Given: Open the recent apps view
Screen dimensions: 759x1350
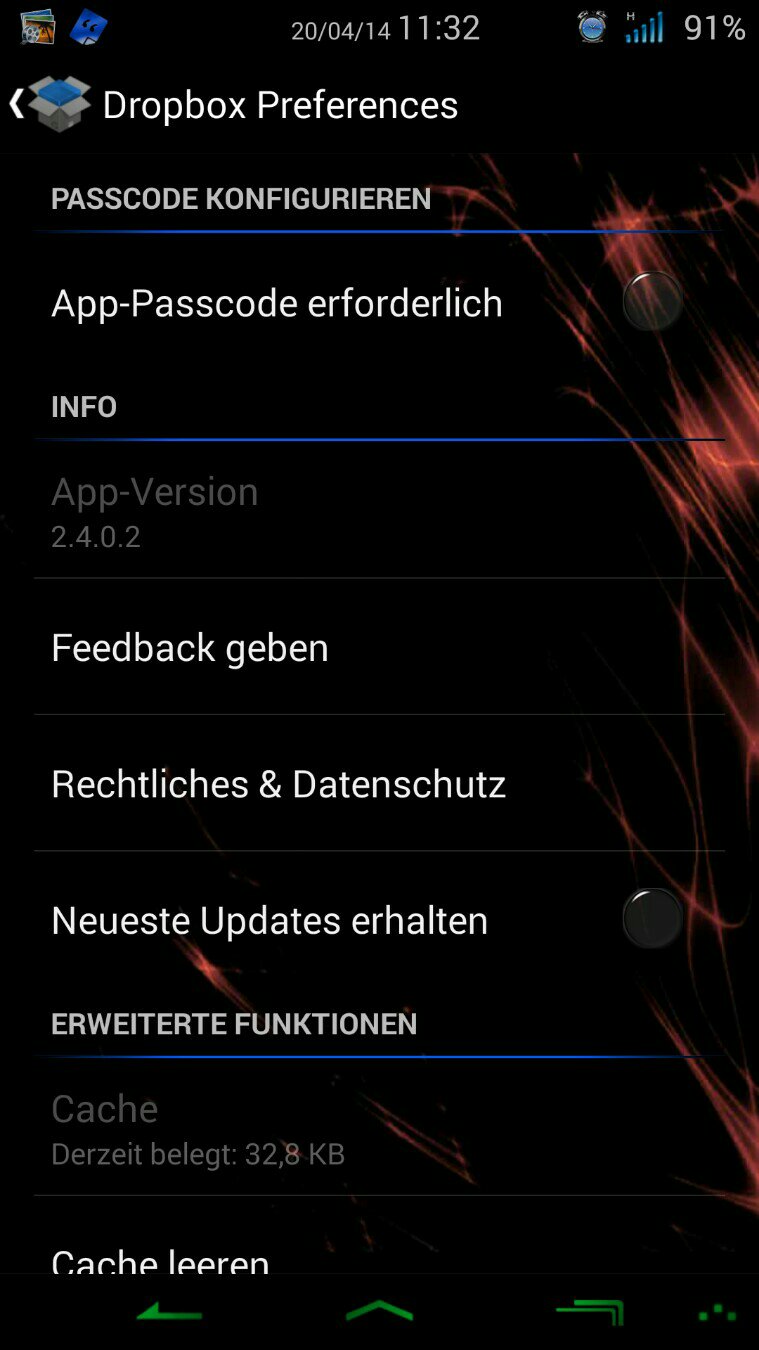Looking at the screenshot, I should pos(590,1312).
